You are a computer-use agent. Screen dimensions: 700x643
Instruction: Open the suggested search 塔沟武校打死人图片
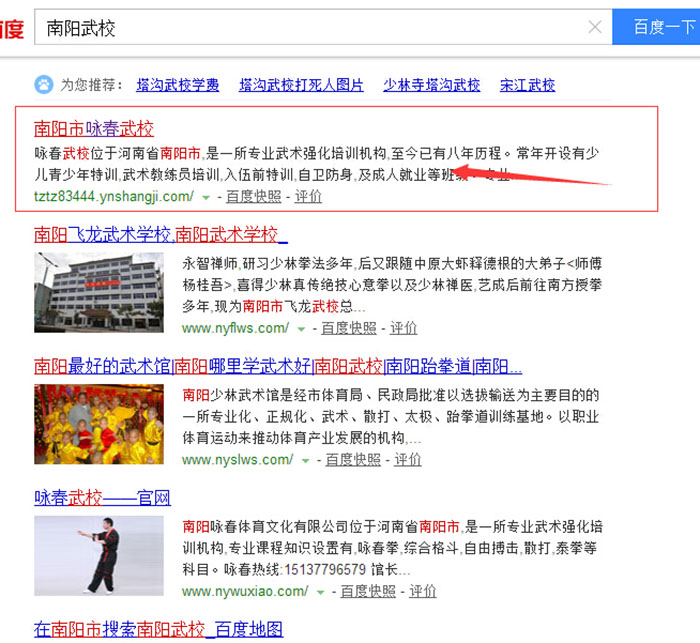click(301, 85)
